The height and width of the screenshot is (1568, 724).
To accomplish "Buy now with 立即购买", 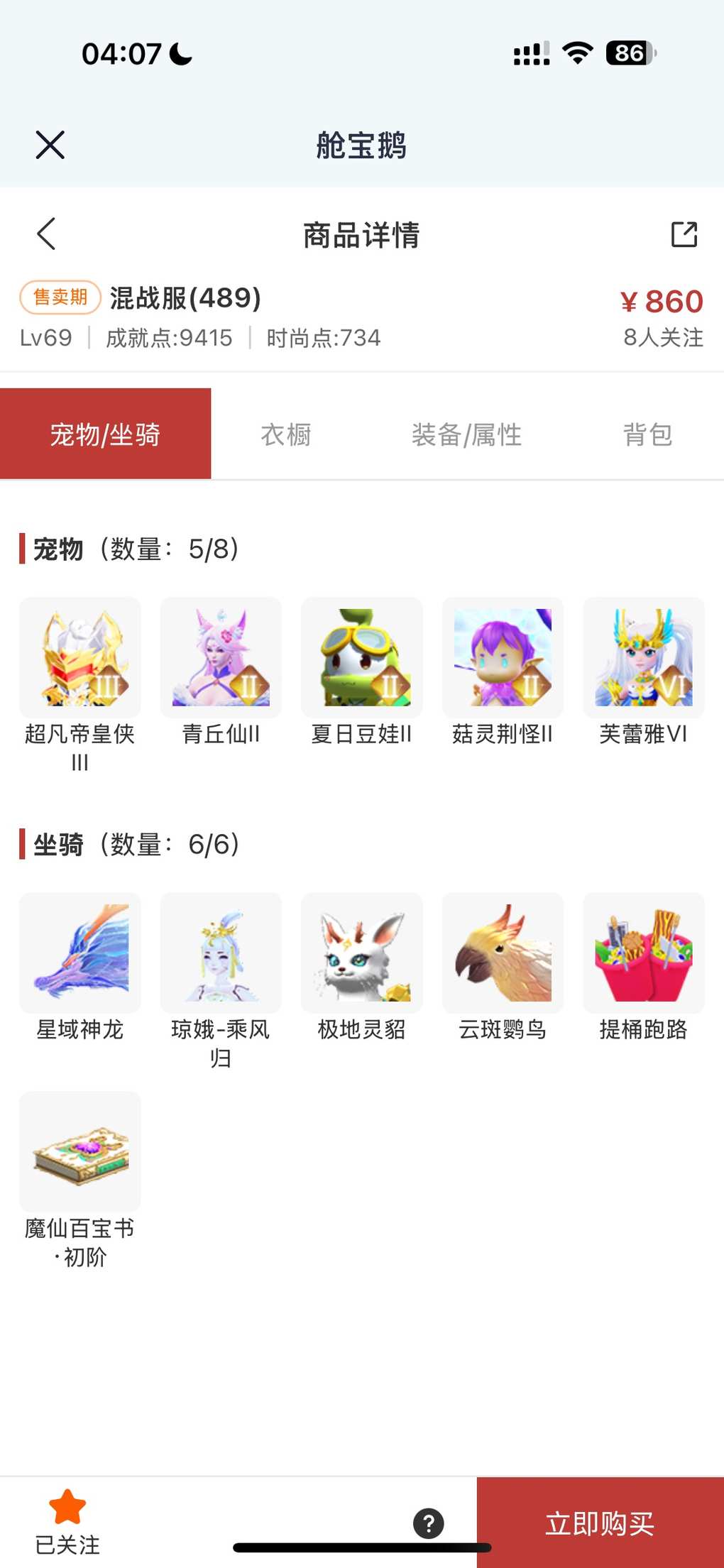I will click(600, 1523).
